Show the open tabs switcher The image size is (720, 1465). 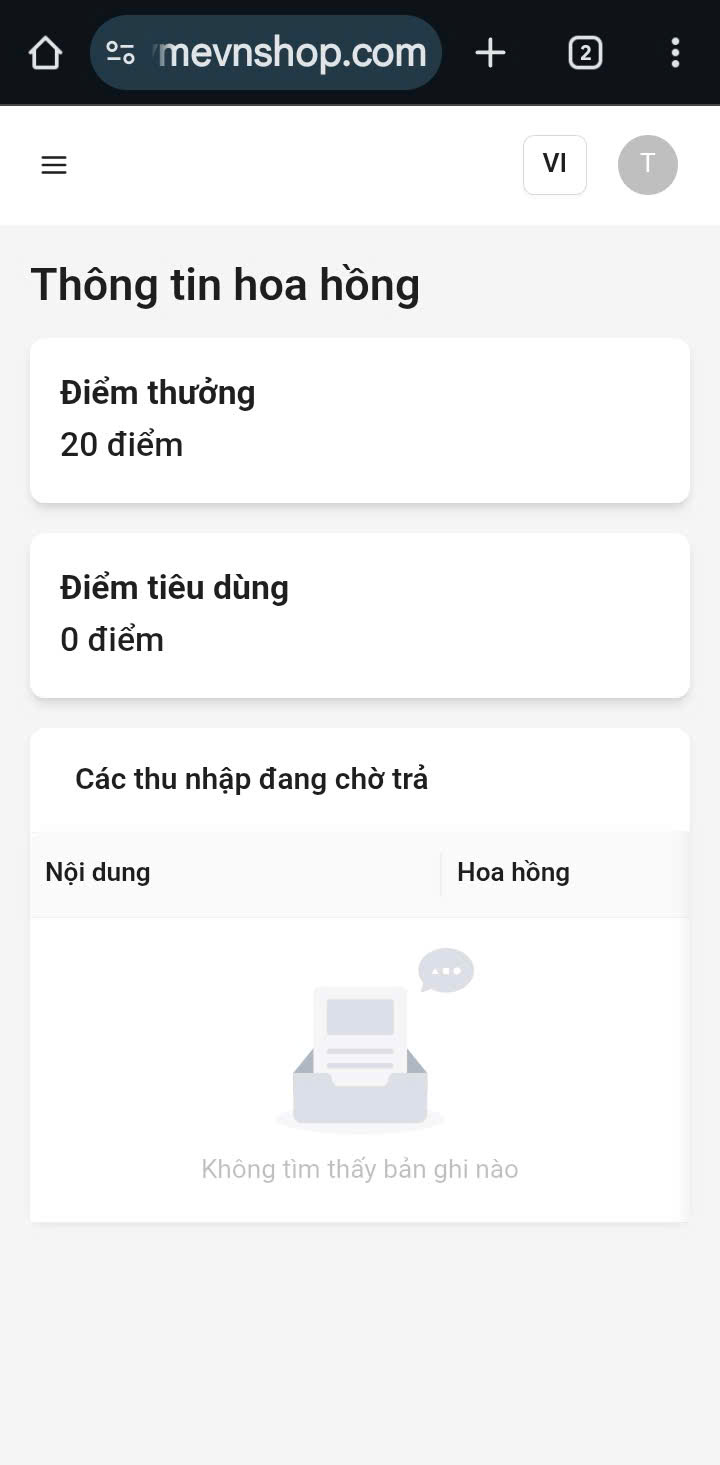[x=585, y=53]
